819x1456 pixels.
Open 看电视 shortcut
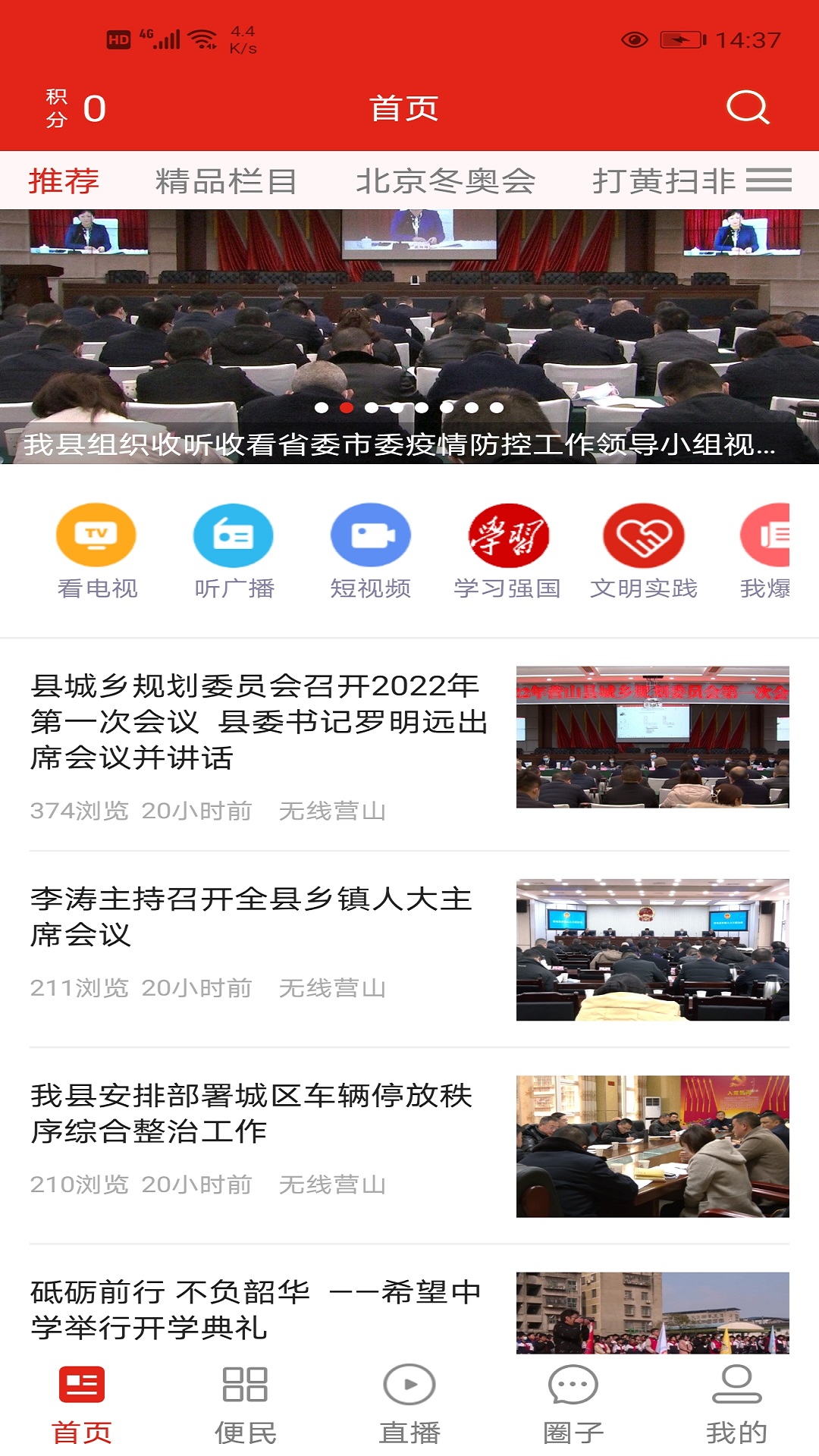pos(97,551)
